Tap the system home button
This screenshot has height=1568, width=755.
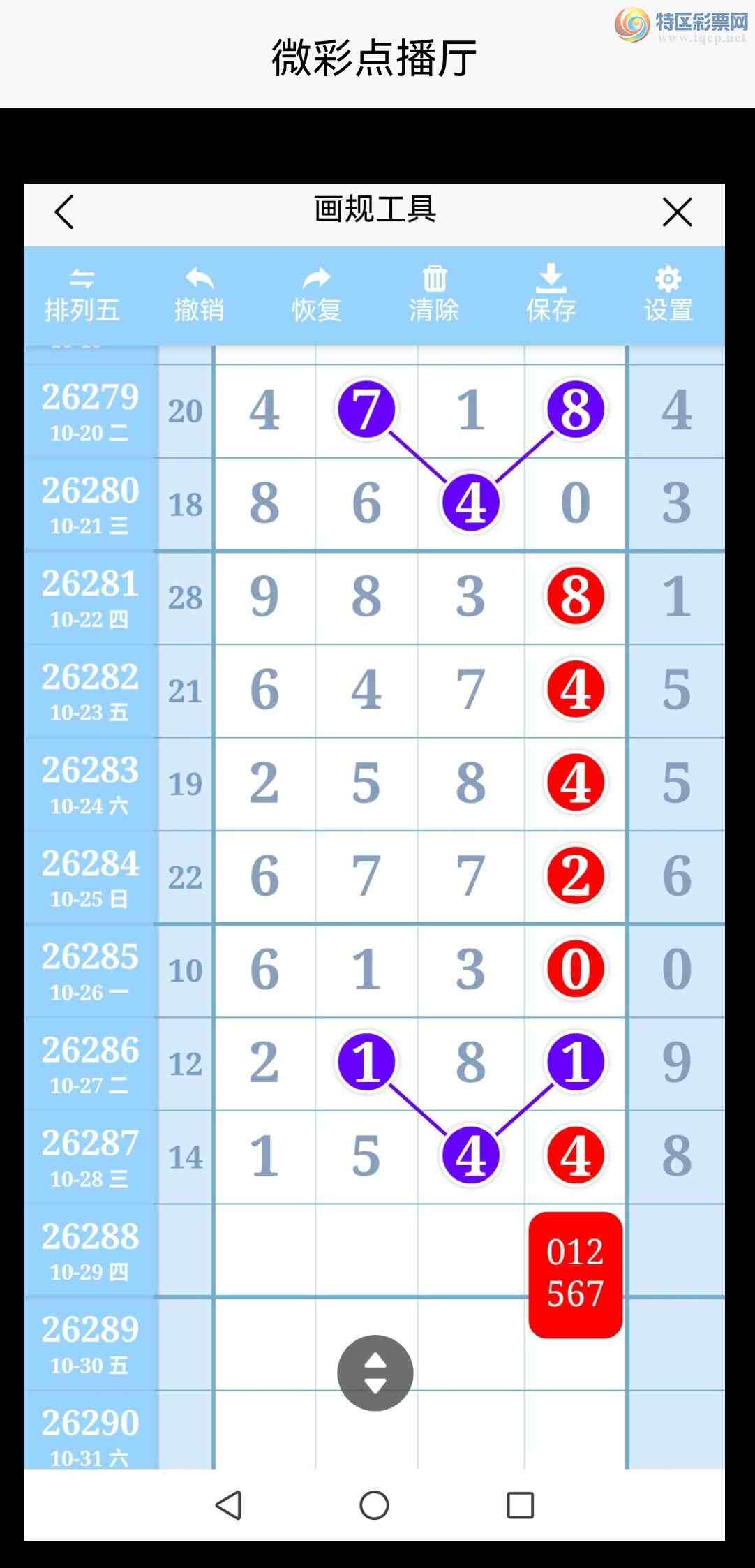(x=375, y=1505)
